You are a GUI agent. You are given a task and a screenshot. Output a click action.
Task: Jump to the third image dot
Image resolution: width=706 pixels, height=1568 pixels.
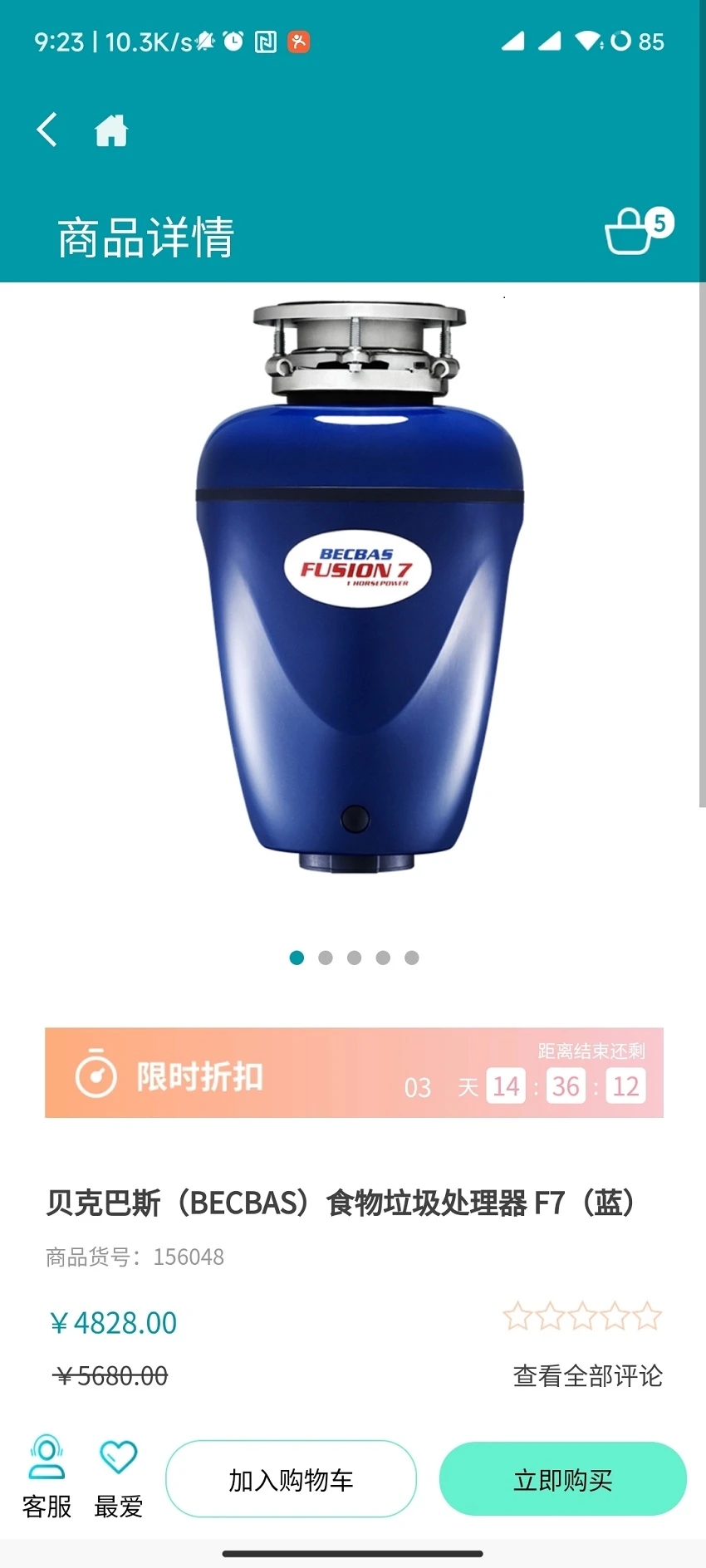coord(355,958)
